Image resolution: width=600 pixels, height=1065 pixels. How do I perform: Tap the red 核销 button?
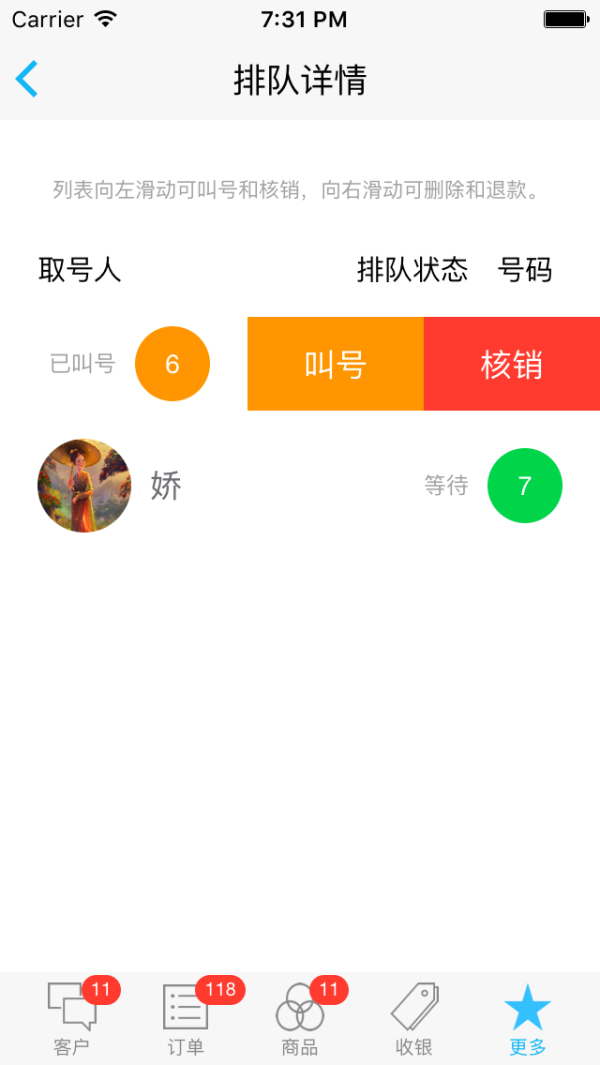512,364
